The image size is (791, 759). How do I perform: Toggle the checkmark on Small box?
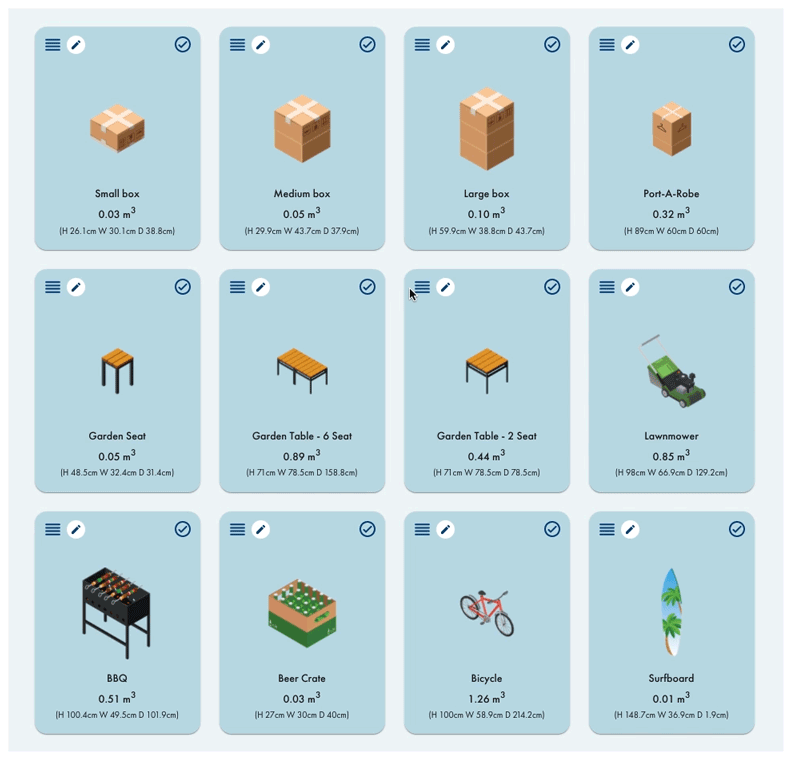click(182, 45)
